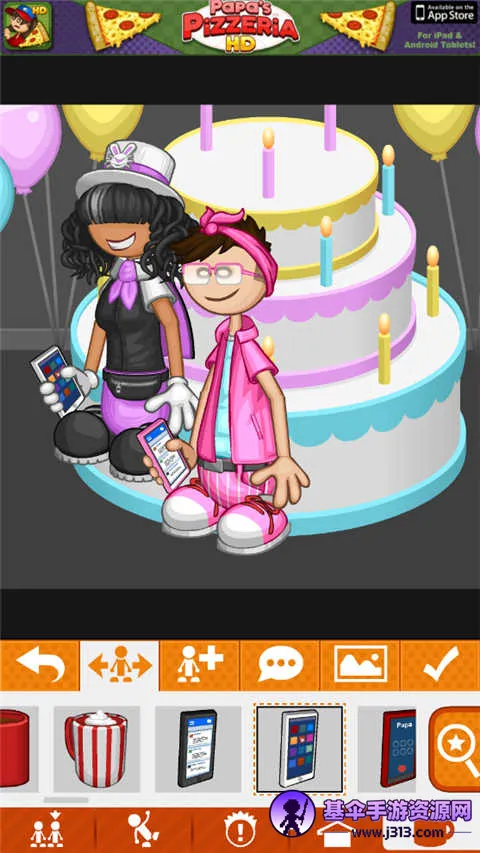Viewport: 480px width, 853px height.
Task: Tap the back arrow in the toolbar
Action: [x=40, y=665]
